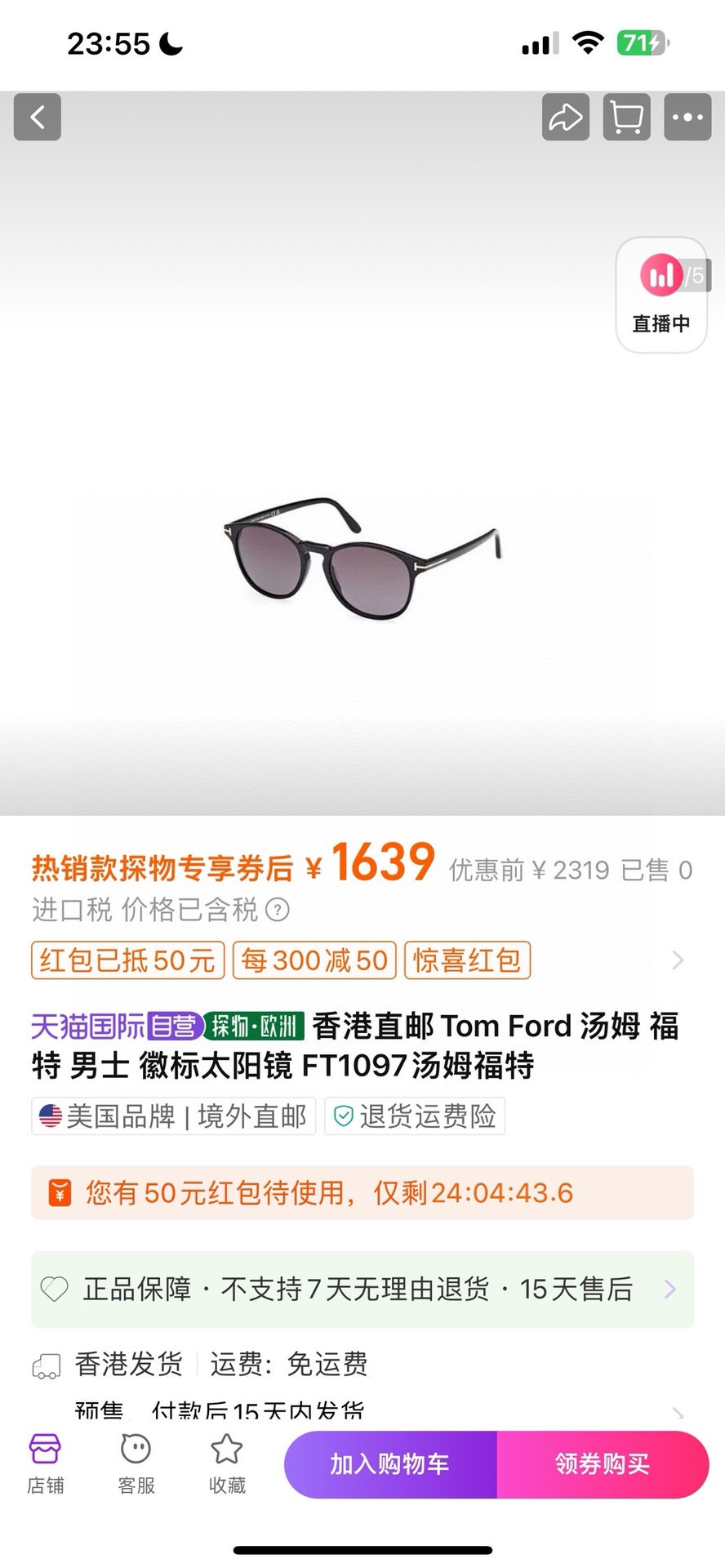Image resolution: width=725 pixels, height=1568 pixels.
Task: Tap 领券购买 to buy with coupon
Action: [603, 1464]
